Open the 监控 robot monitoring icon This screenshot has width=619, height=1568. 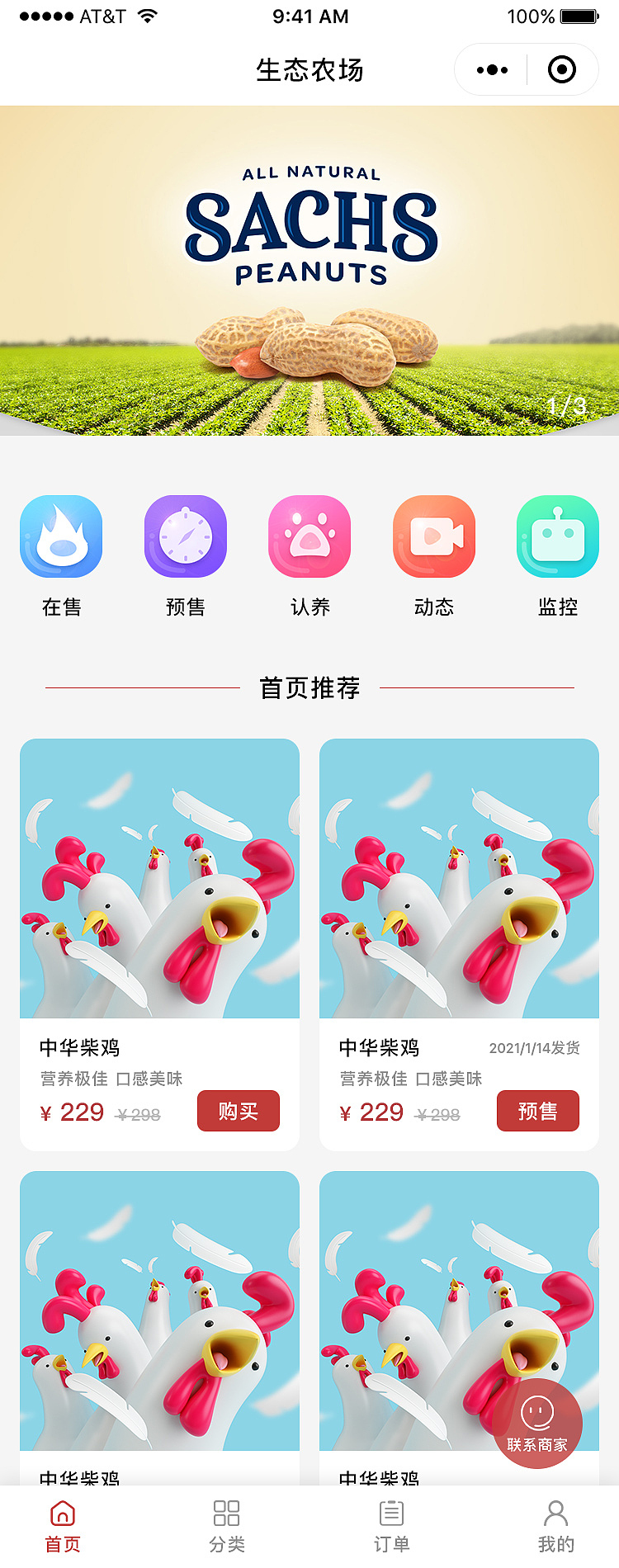click(x=557, y=535)
